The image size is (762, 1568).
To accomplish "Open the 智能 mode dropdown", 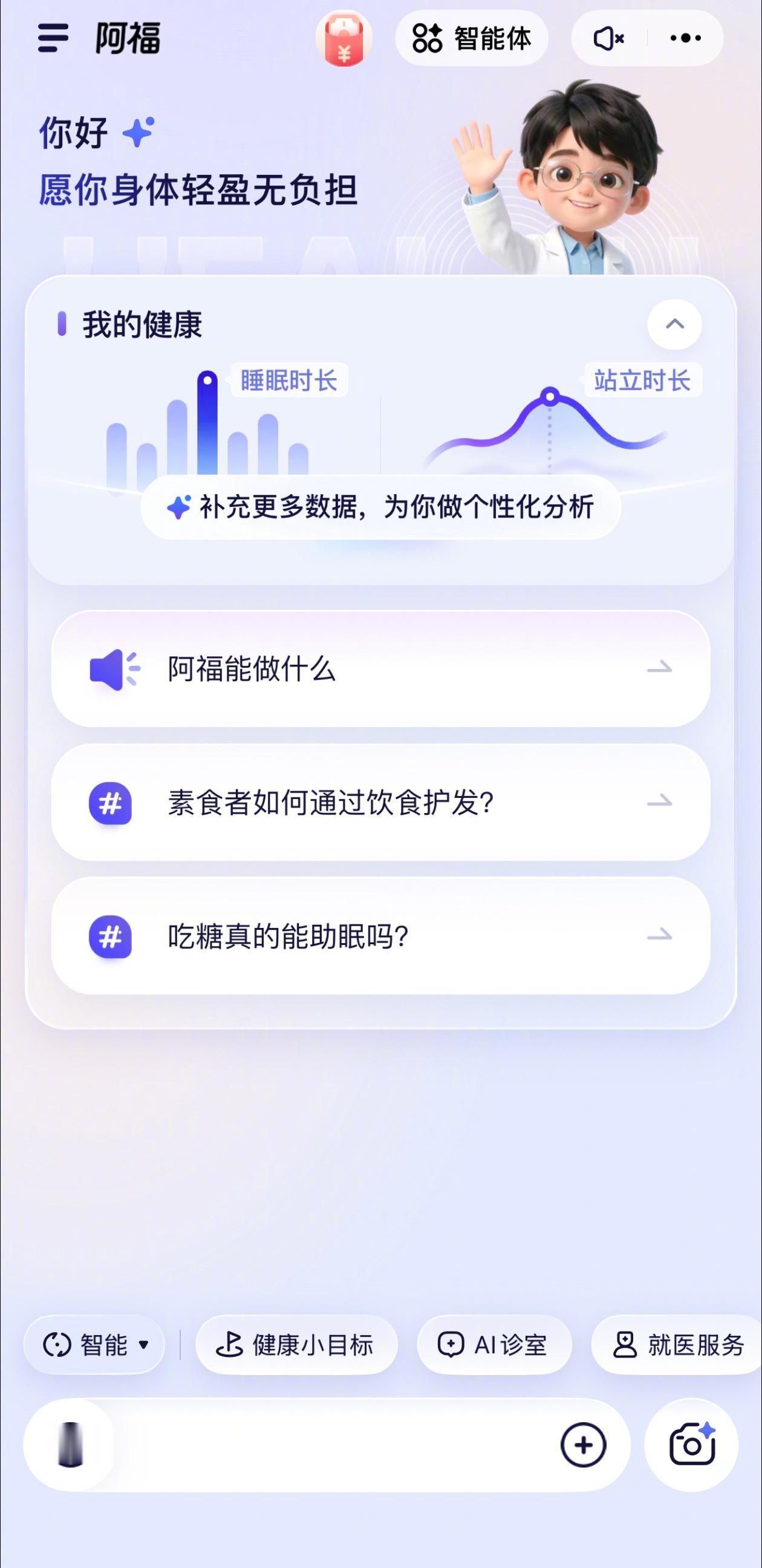I will pyautogui.click(x=96, y=1347).
